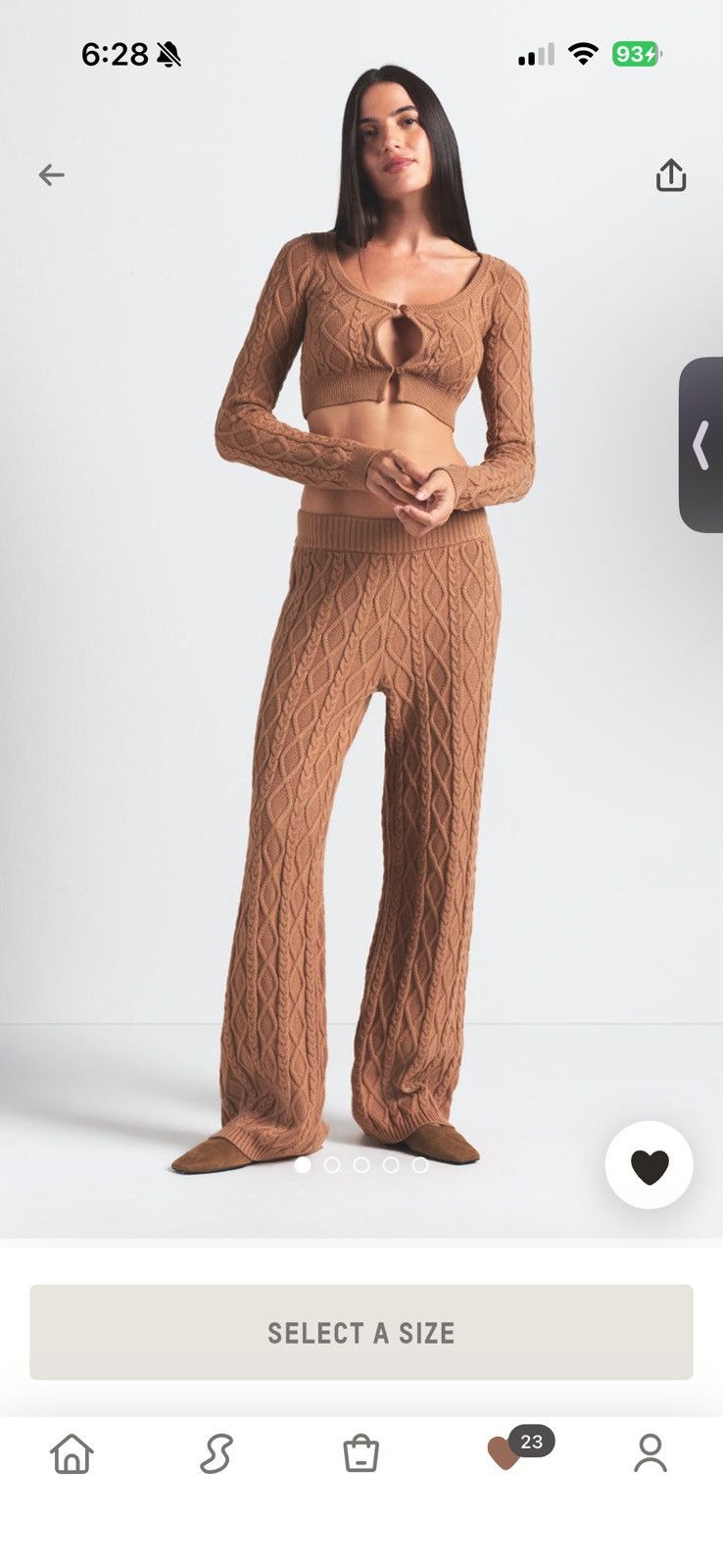
Task: Open the Home tab
Action: click(72, 1453)
